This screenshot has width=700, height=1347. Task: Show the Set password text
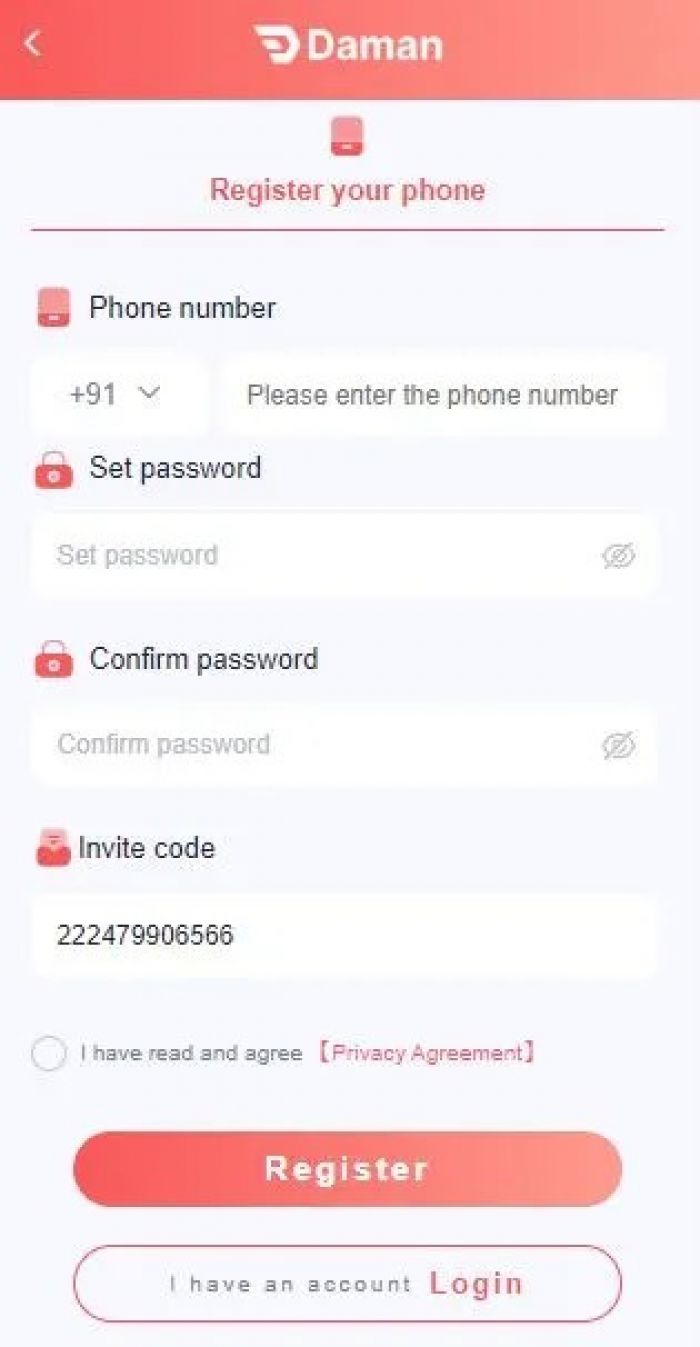click(619, 556)
